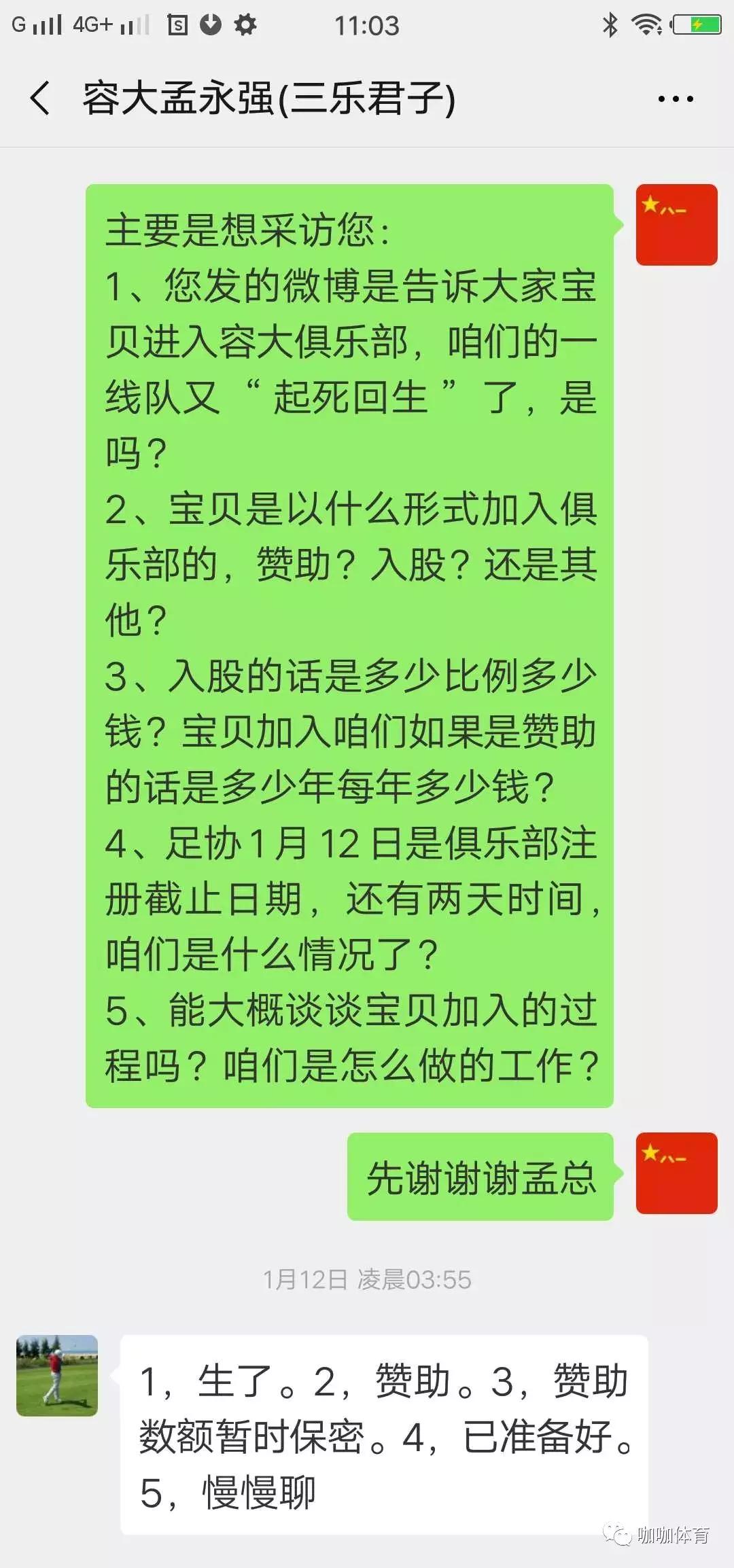Image resolution: width=734 pixels, height=1568 pixels.
Task: Tap the Bluetooth icon in the status bar
Action: [608, 24]
